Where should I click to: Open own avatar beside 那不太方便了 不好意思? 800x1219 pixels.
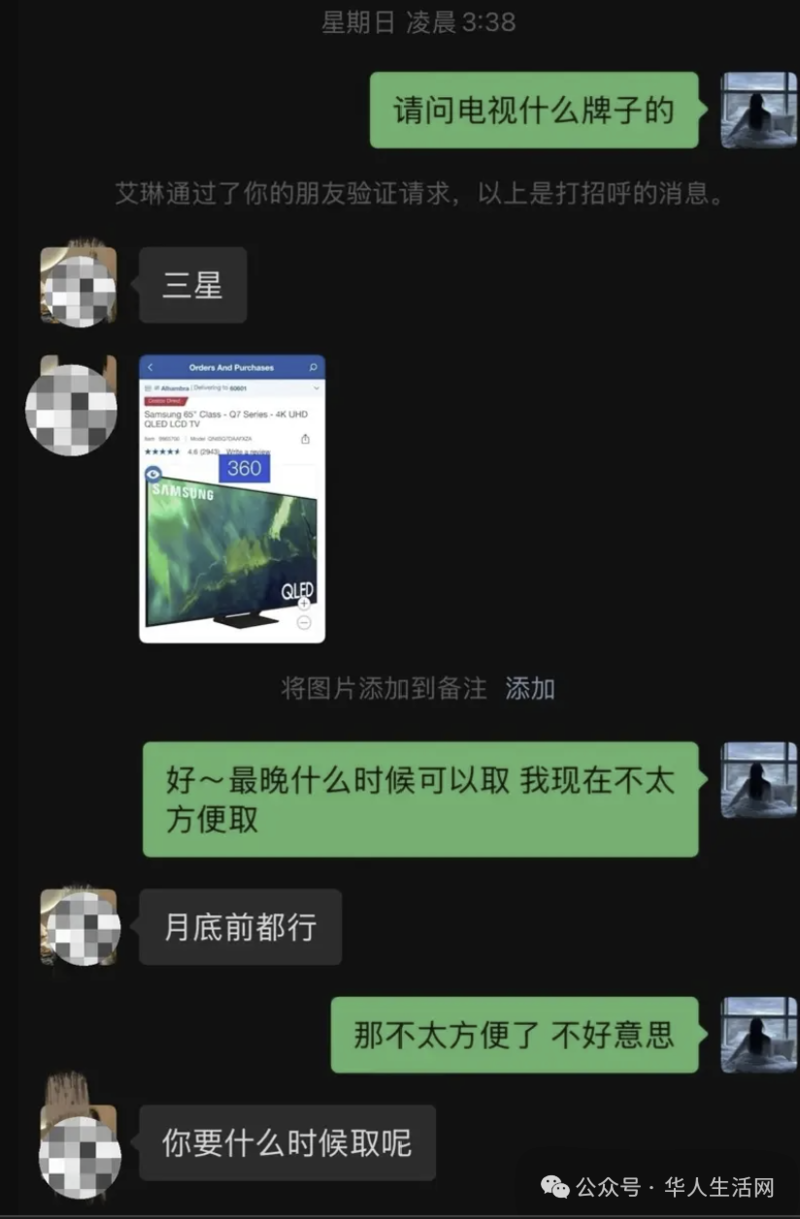(x=758, y=1034)
